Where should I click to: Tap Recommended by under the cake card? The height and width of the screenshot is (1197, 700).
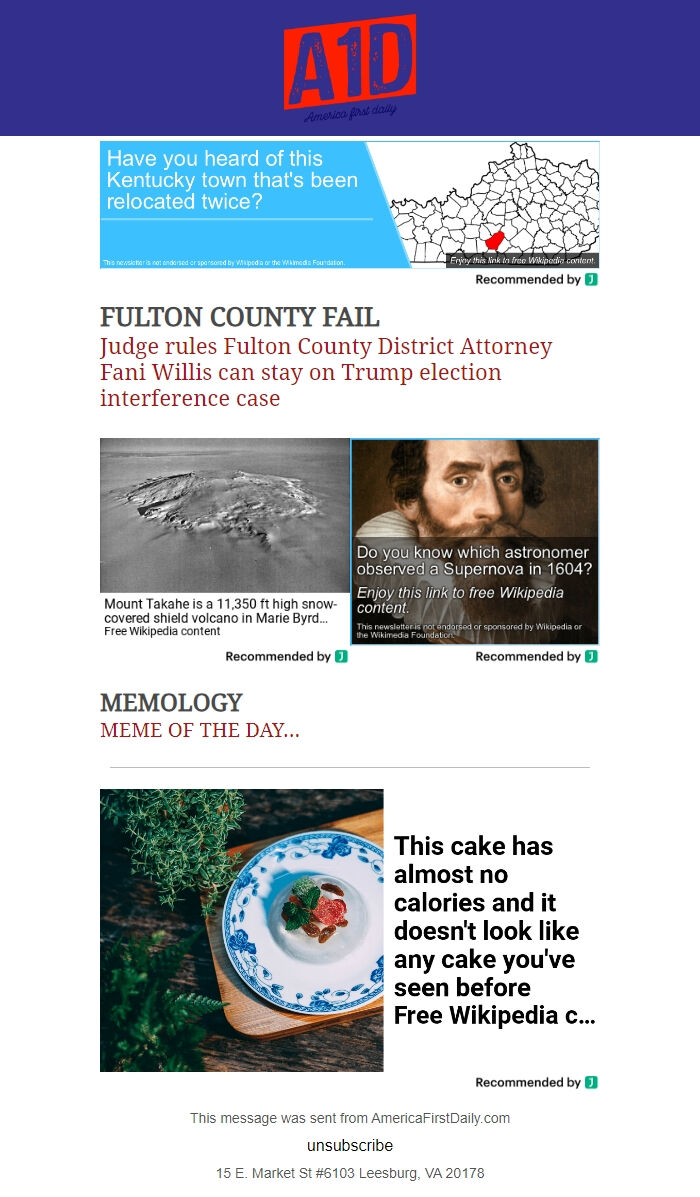(535, 1082)
